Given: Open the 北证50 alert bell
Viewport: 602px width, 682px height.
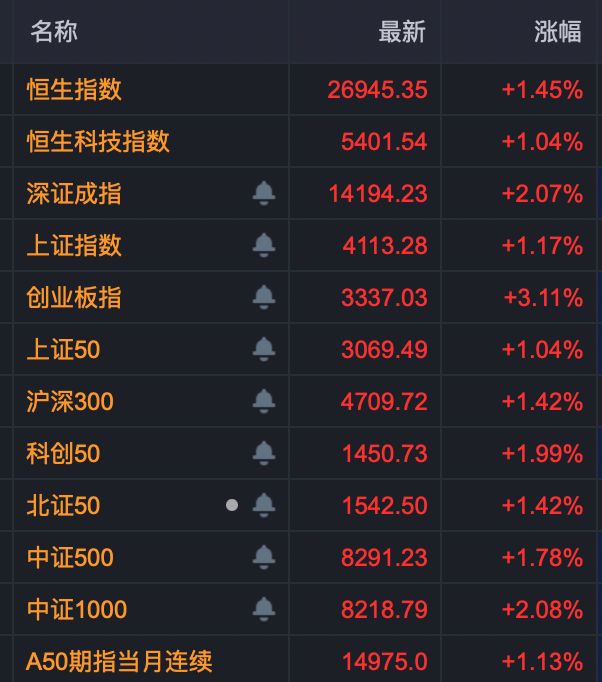Looking at the screenshot, I should 264,505.
